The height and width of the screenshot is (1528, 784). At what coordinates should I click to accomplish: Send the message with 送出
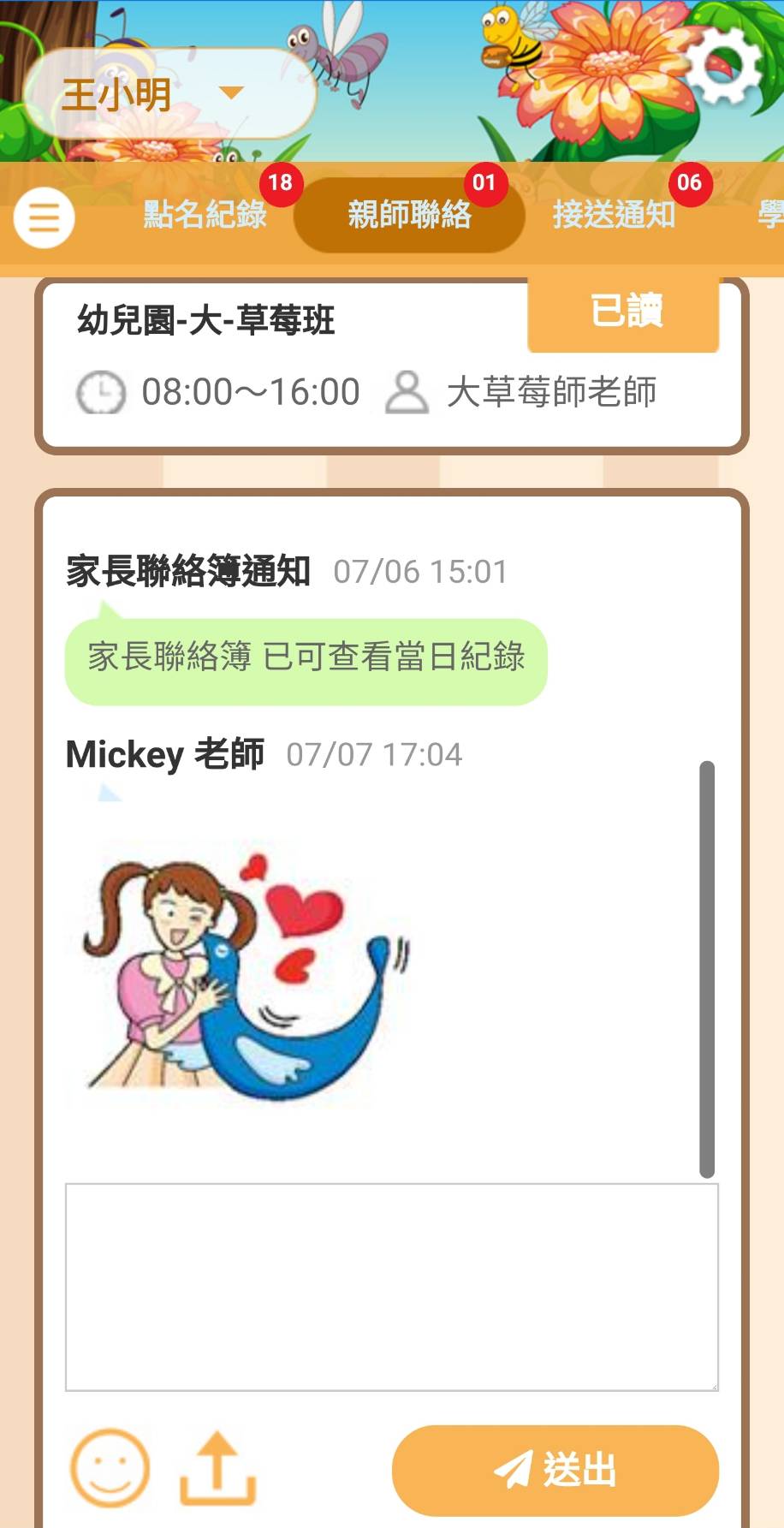pos(555,1470)
